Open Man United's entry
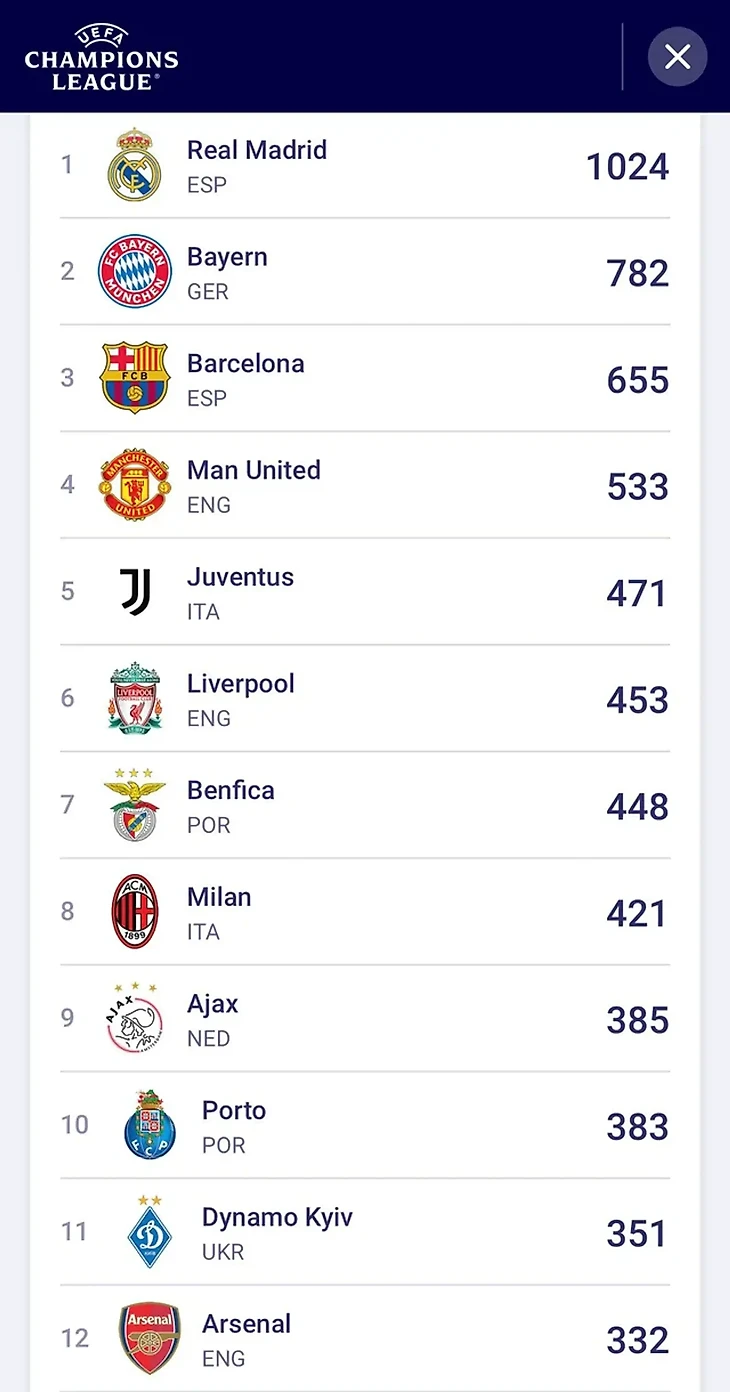730x1392 pixels. pyautogui.click(x=365, y=486)
